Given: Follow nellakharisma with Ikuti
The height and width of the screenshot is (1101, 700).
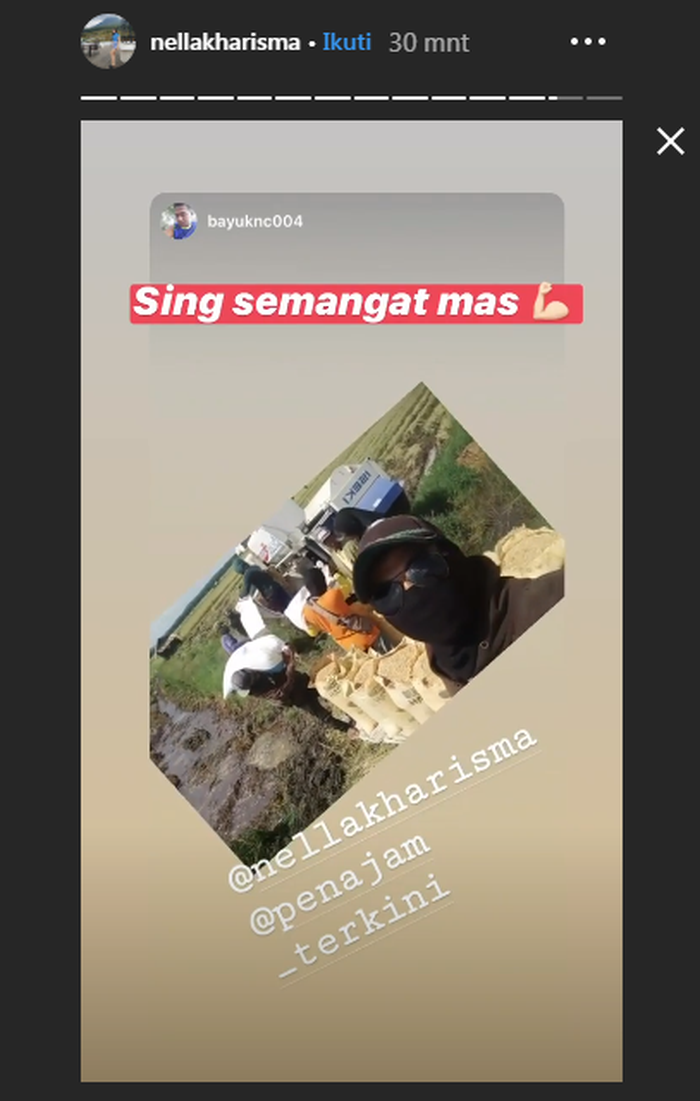Looking at the screenshot, I should click(347, 43).
